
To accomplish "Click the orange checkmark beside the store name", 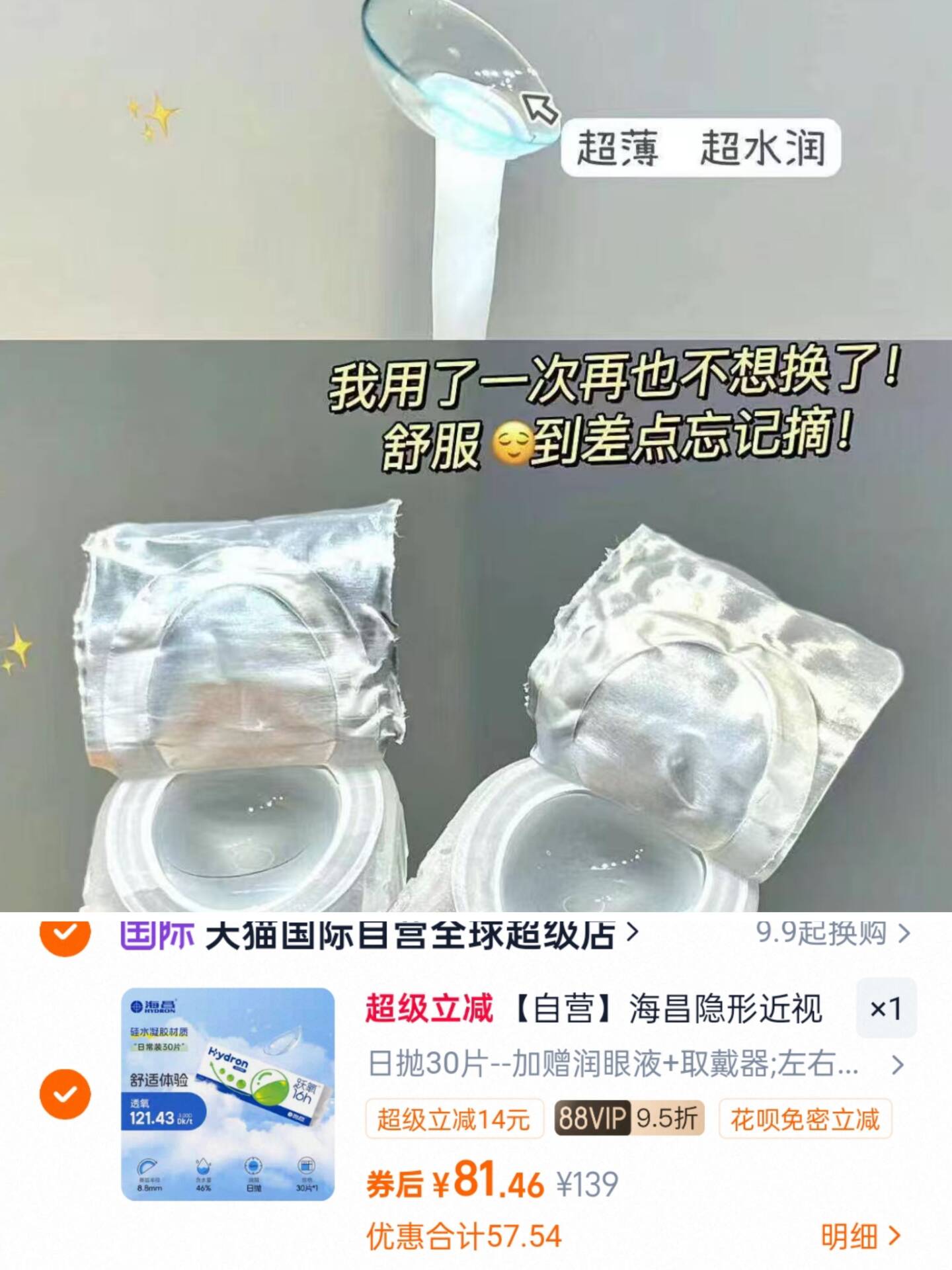I will (64, 932).
